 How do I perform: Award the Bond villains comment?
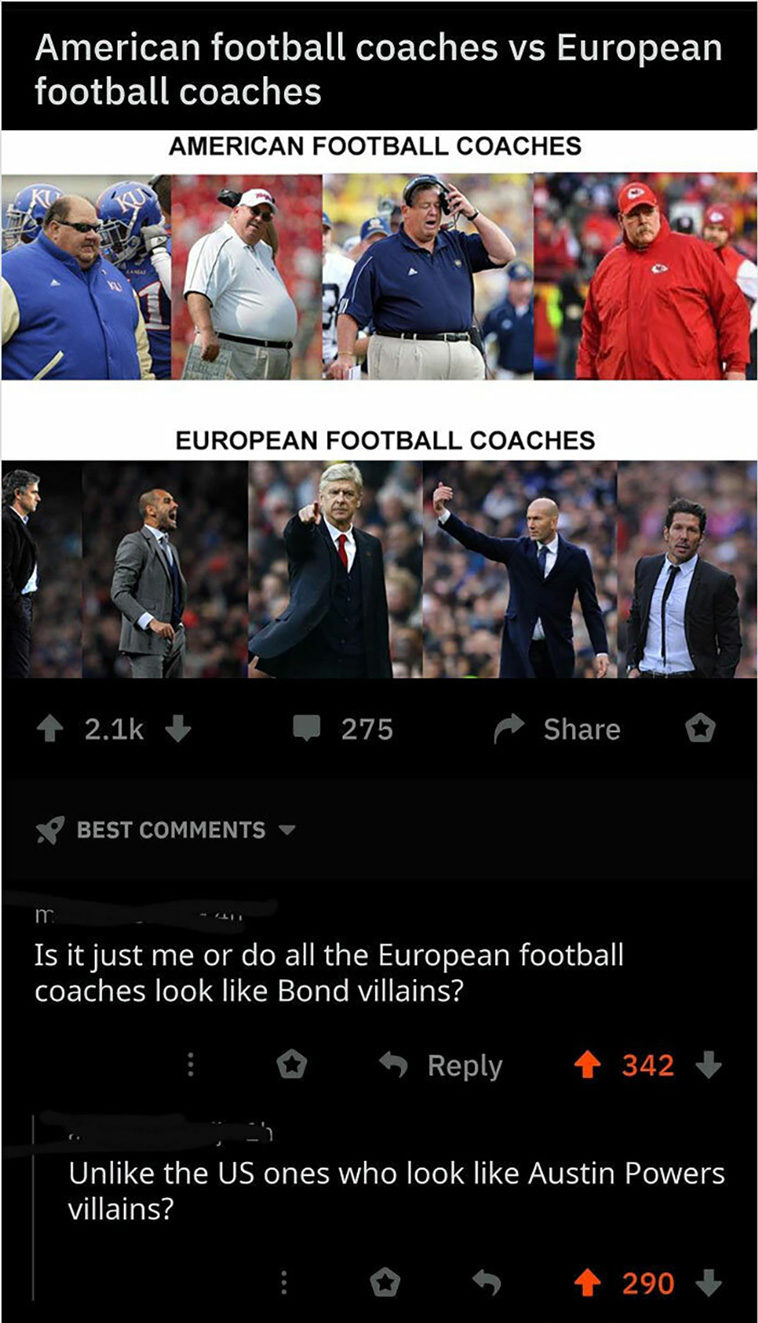coord(291,1066)
